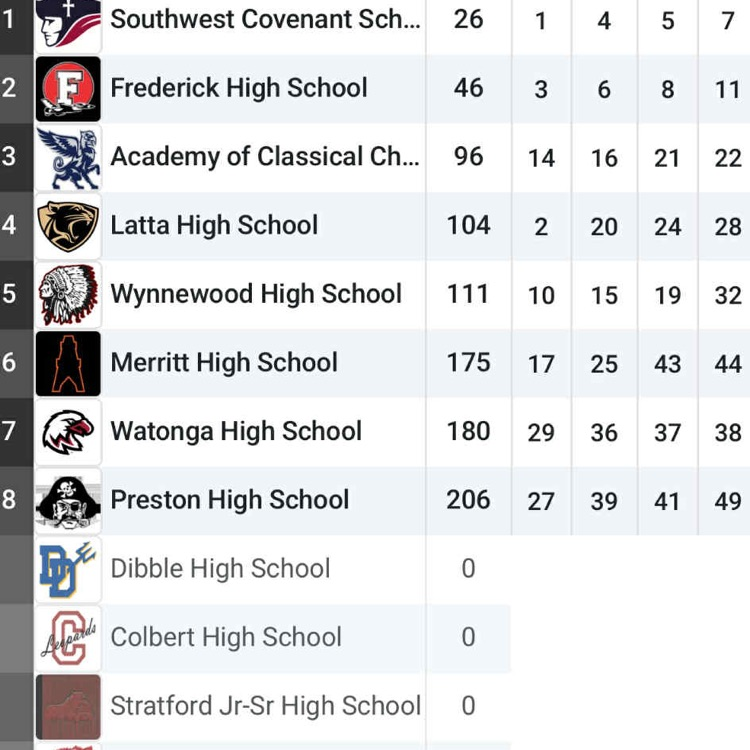This screenshot has height=750, width=750.
Task: Select Colbert High School row
Action: pyautogui.click(x=226, y=637)
